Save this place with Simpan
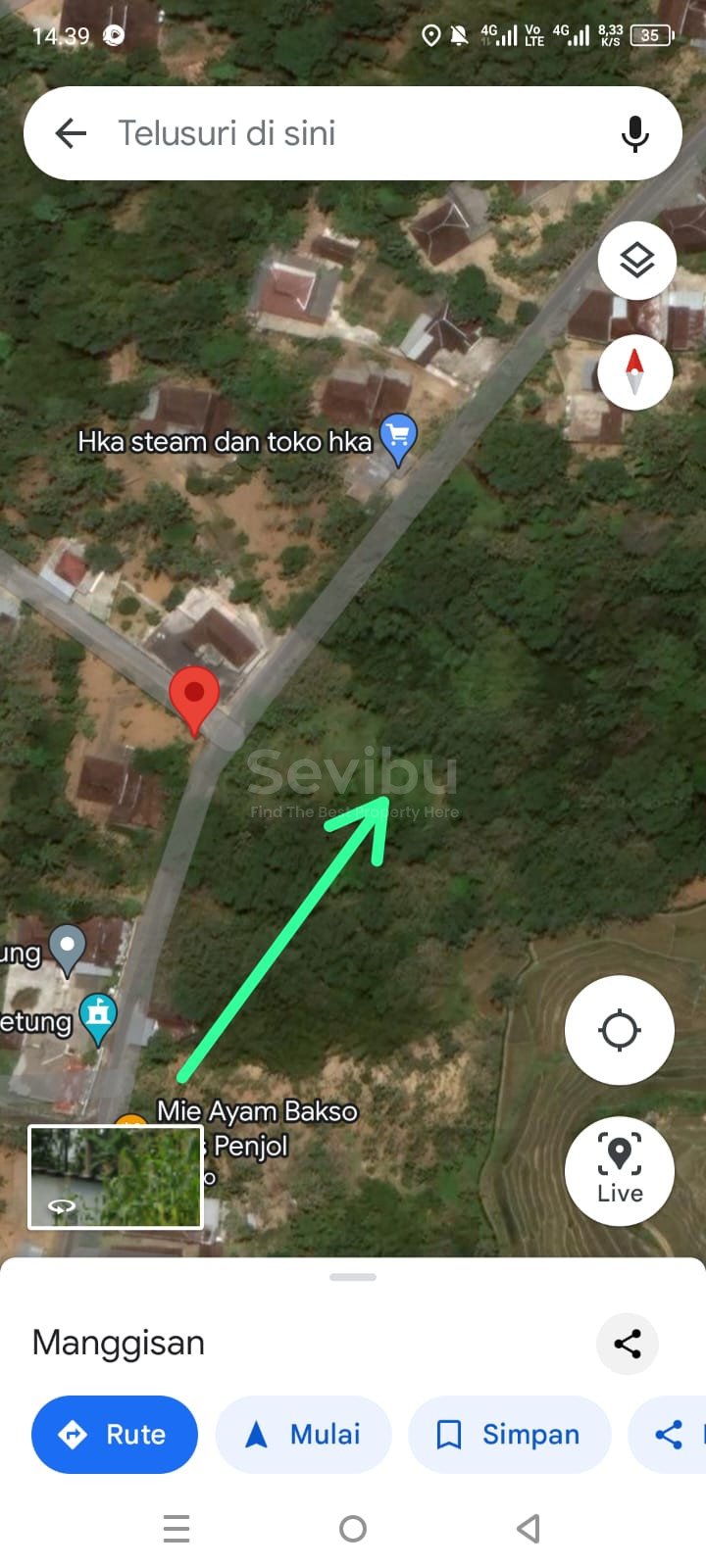The height and width of the screenshot is (1568, 706). coord(509,1435)
